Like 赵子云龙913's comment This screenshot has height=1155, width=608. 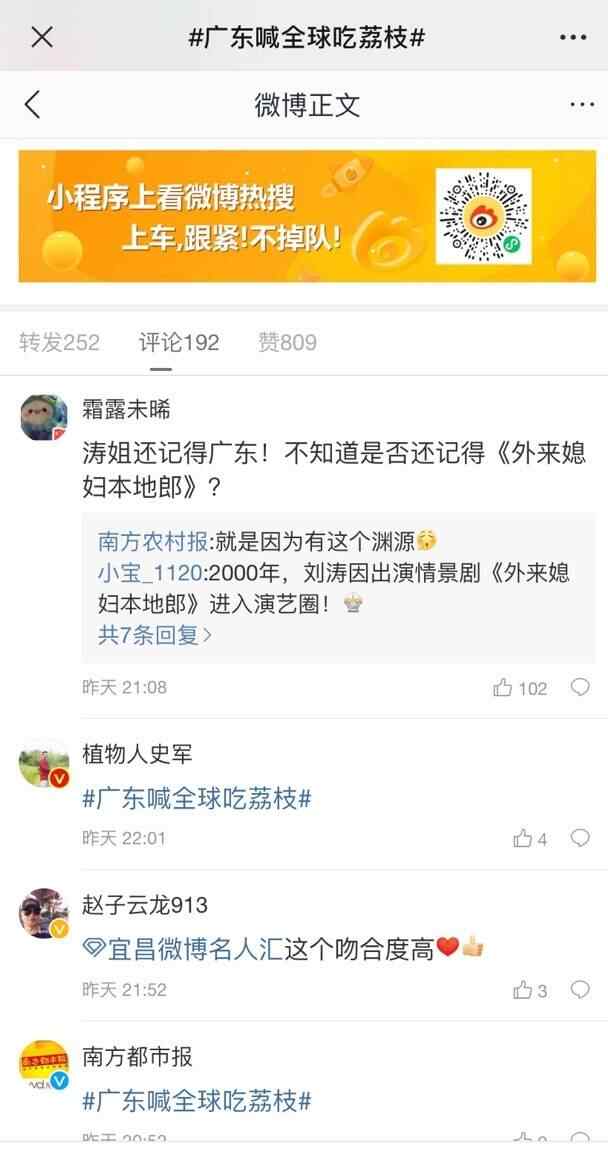click(x=523, y=990)
